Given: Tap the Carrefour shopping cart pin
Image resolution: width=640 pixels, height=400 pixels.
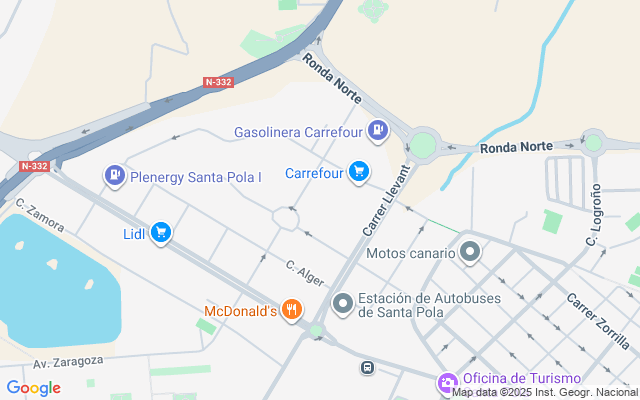Looking at the screenshot, I should 358,172.
